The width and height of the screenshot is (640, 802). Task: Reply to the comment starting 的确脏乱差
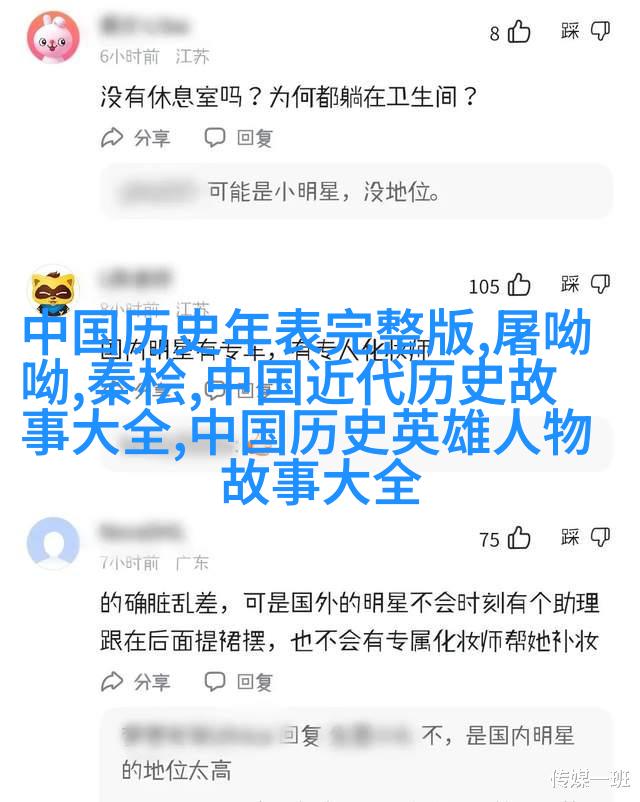238,682
